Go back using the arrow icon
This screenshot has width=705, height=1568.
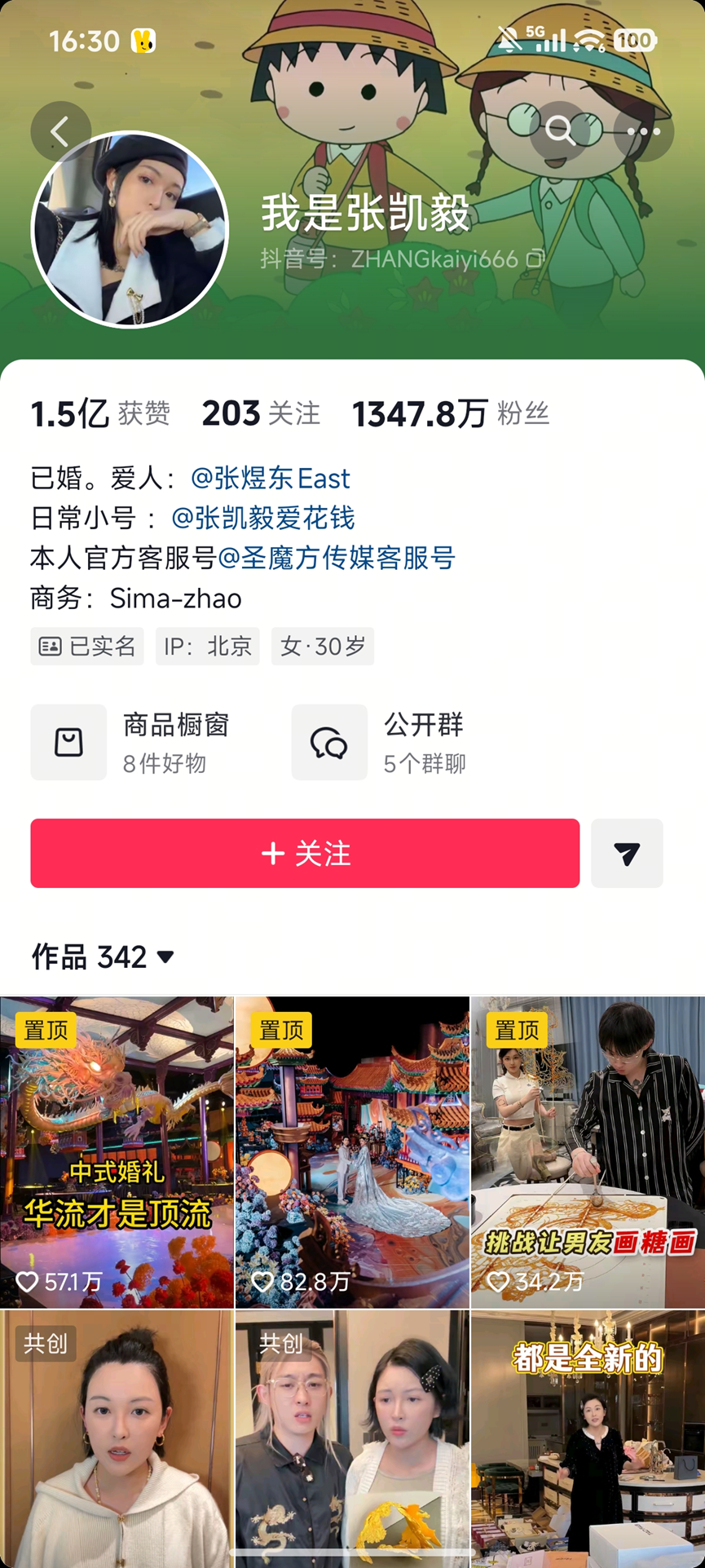click(x=60, y=131)
